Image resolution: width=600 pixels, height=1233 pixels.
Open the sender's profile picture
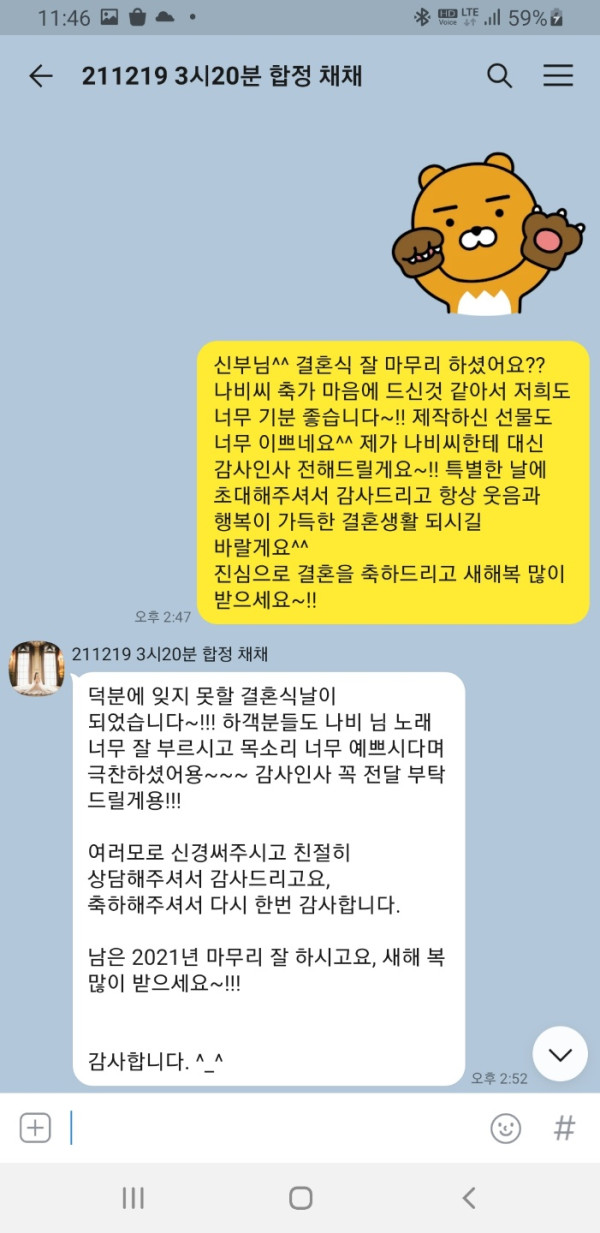coord(37,668)
